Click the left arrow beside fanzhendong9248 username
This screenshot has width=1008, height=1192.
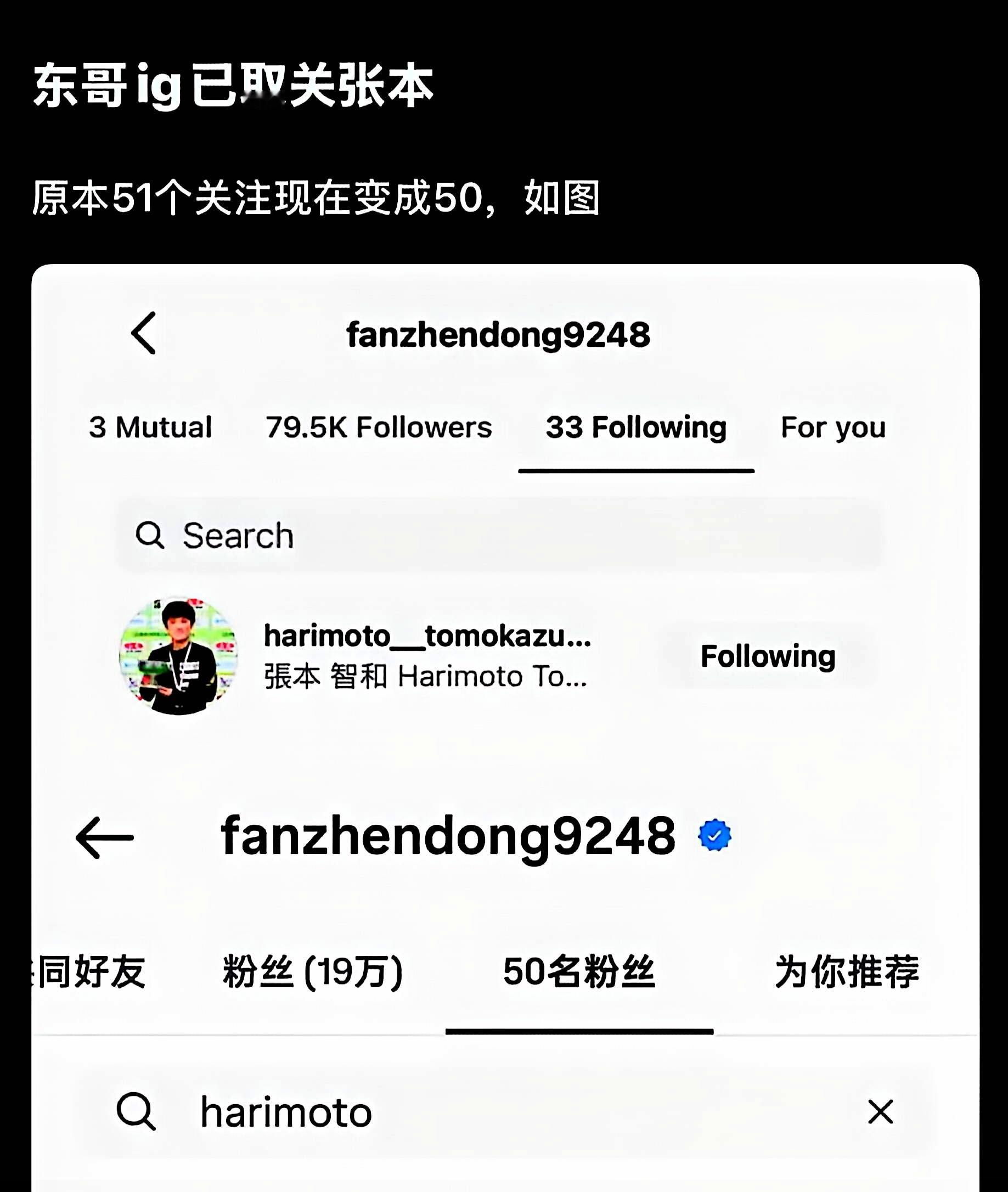[x=106, y=836]
